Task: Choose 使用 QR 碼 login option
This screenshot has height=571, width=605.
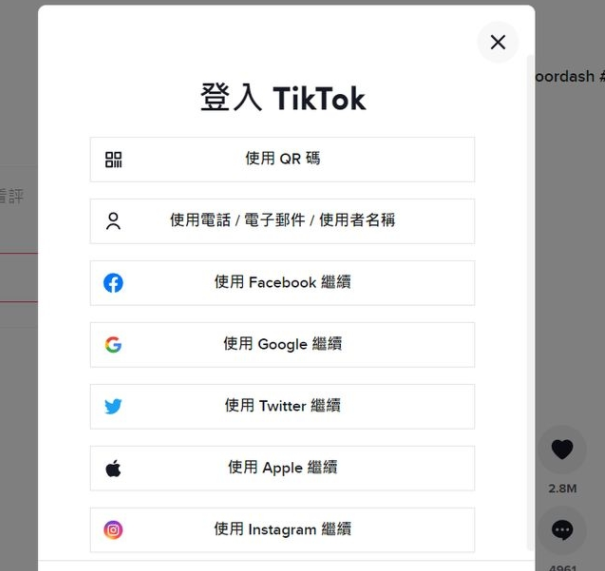Action: coord(282,159)
